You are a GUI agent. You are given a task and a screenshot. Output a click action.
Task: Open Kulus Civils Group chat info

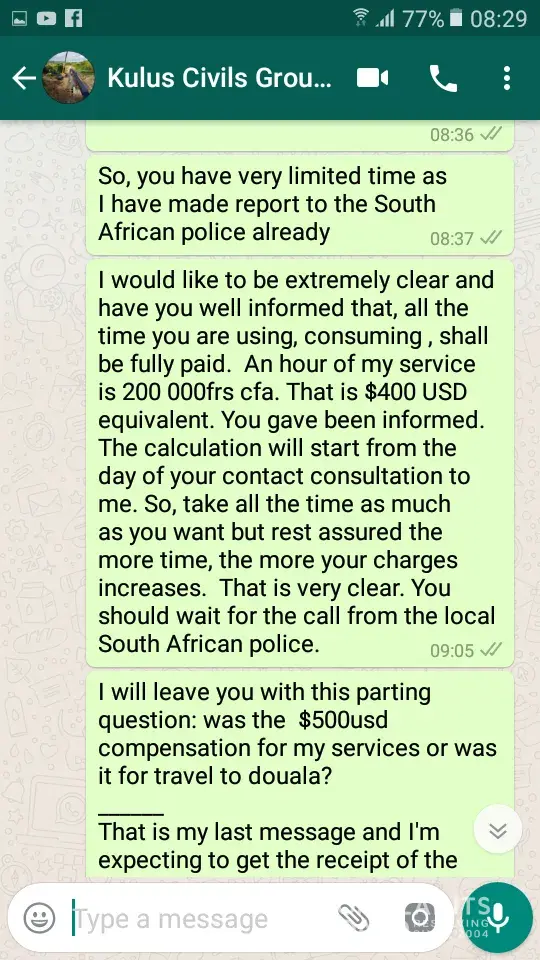[x=219, y=78]
